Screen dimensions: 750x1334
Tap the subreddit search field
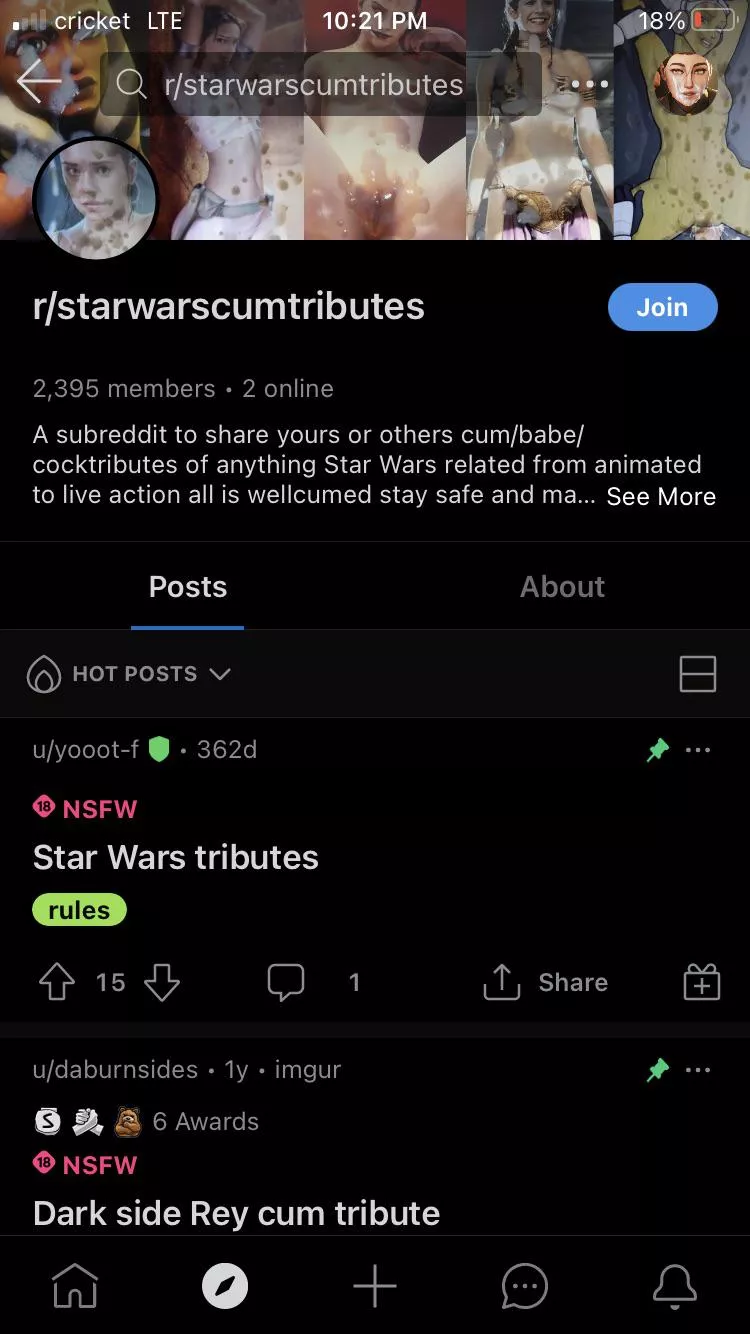(x=320, y=85)
